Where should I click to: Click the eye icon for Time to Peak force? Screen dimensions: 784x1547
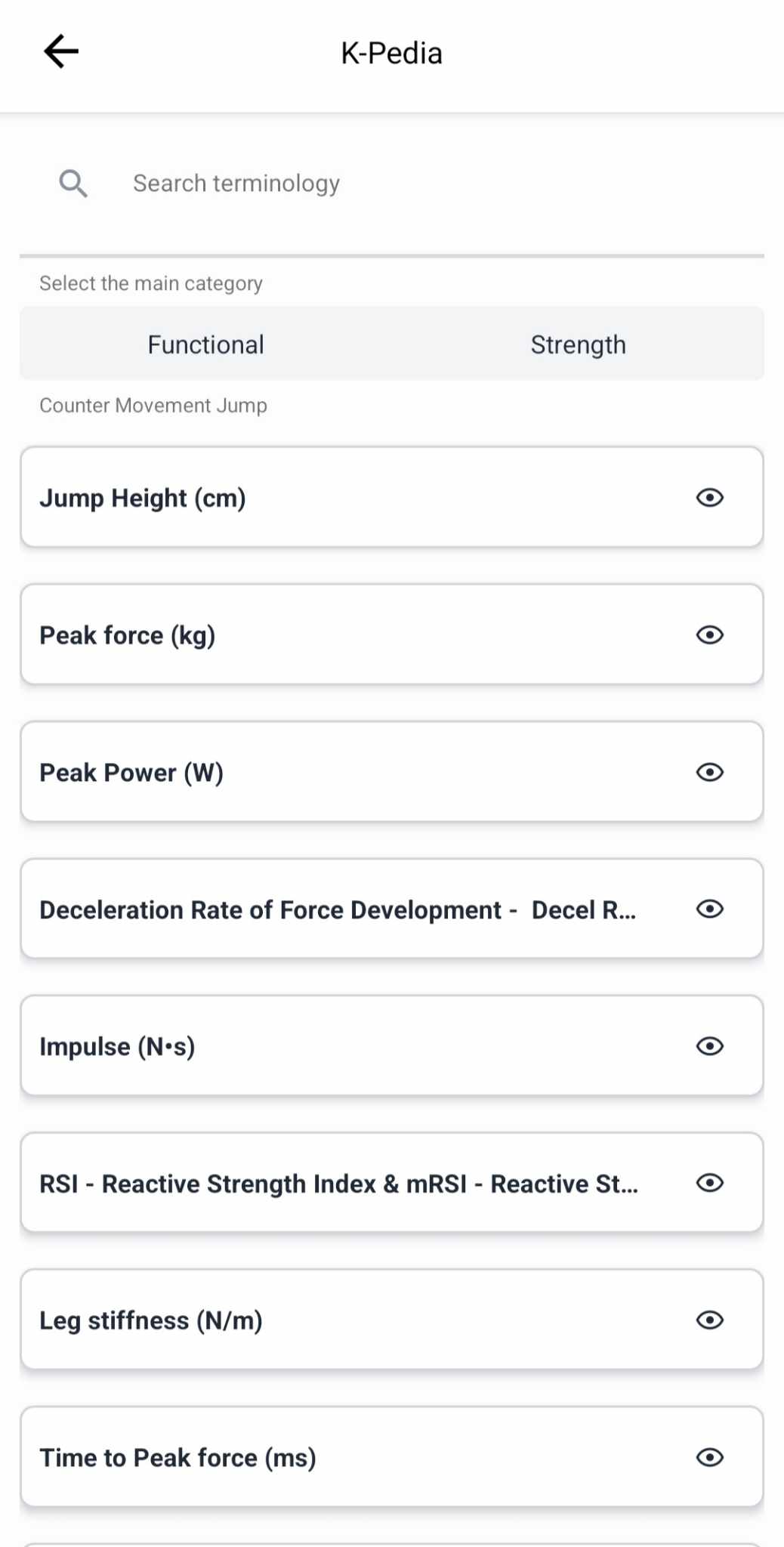(x=710, y=1457)
